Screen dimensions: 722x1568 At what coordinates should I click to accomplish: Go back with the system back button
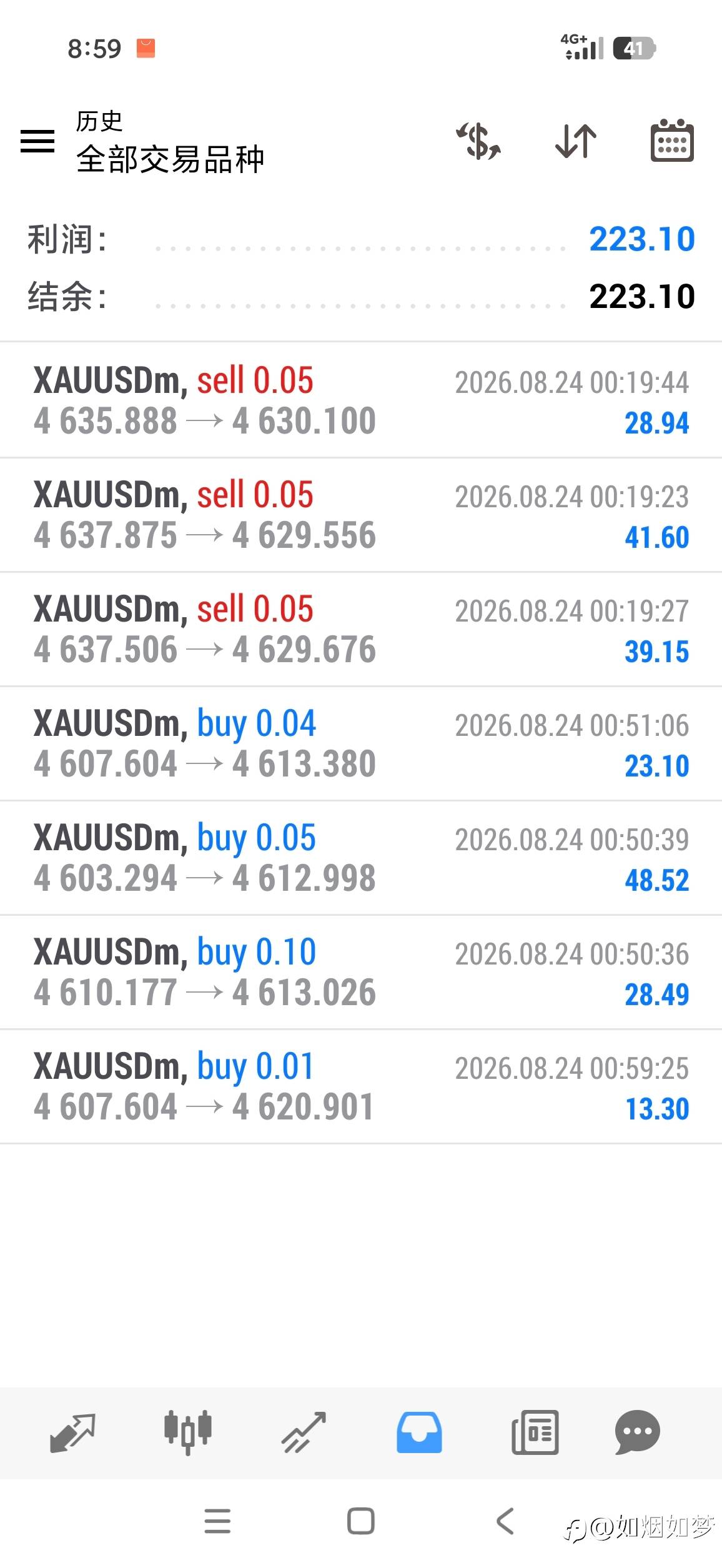[x=505, y=1521]
